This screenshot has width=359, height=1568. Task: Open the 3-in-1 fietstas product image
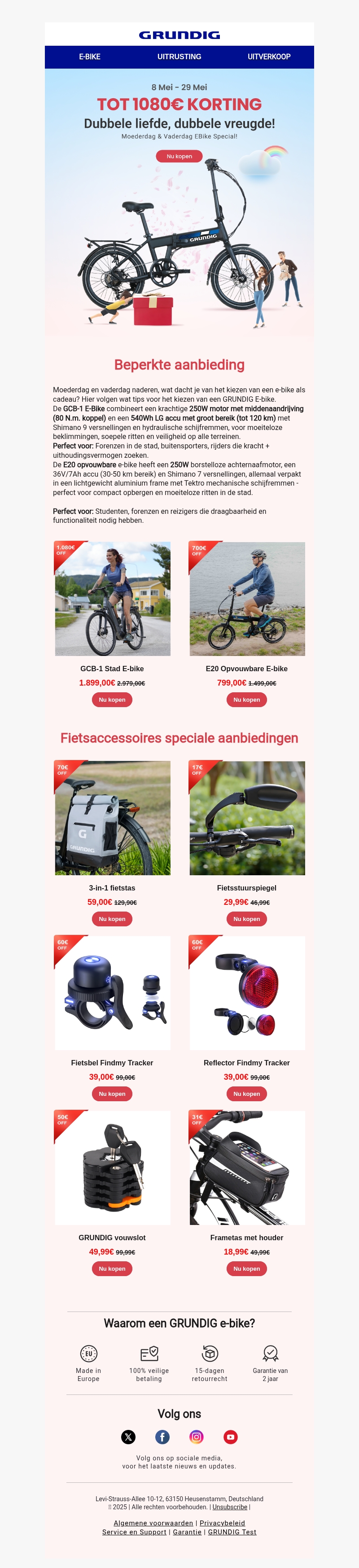point(112,817)
